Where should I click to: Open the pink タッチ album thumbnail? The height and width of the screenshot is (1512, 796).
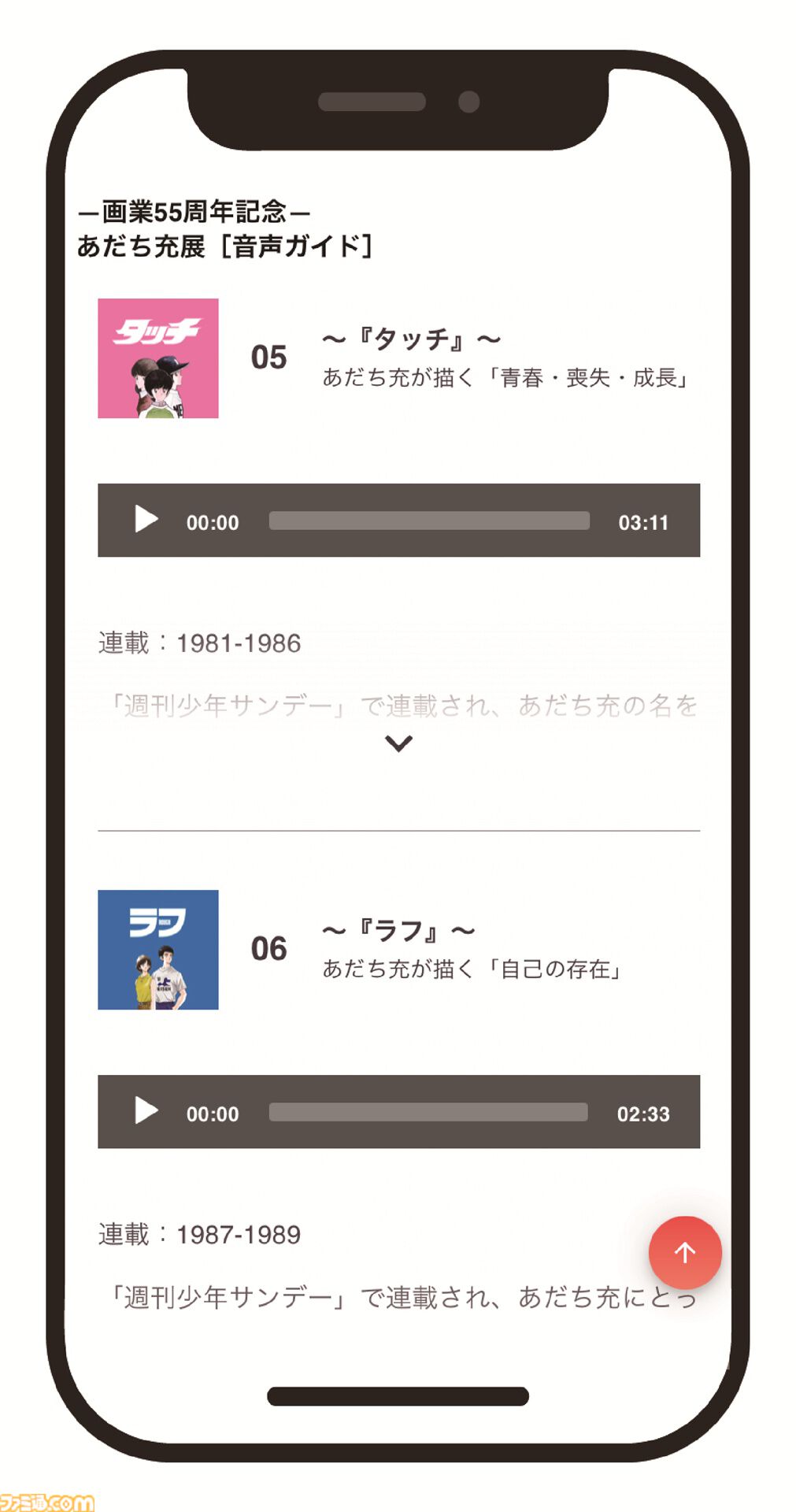point(159,357)
